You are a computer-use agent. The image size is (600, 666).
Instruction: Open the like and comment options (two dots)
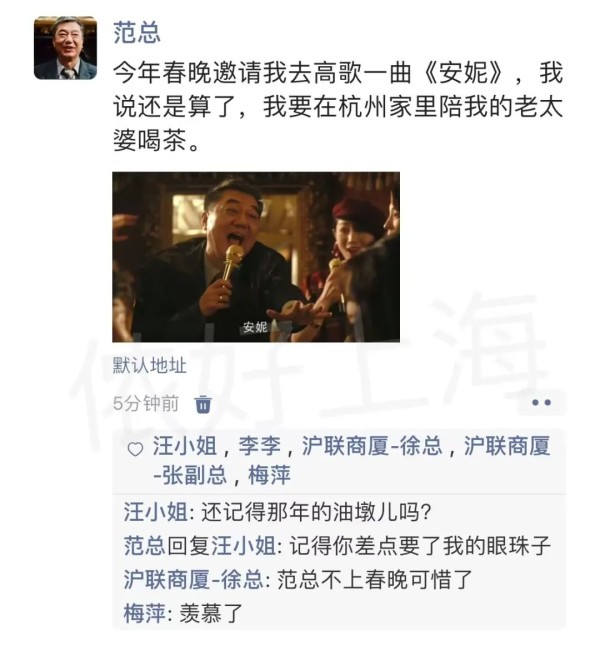coord(541,403)
